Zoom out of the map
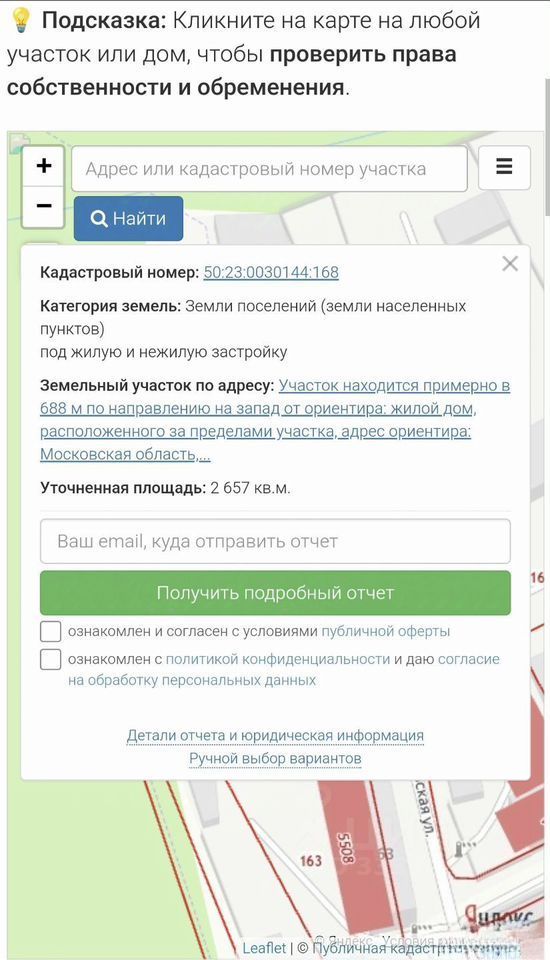This screenshot has height=960, width=550. pos(43,206)
